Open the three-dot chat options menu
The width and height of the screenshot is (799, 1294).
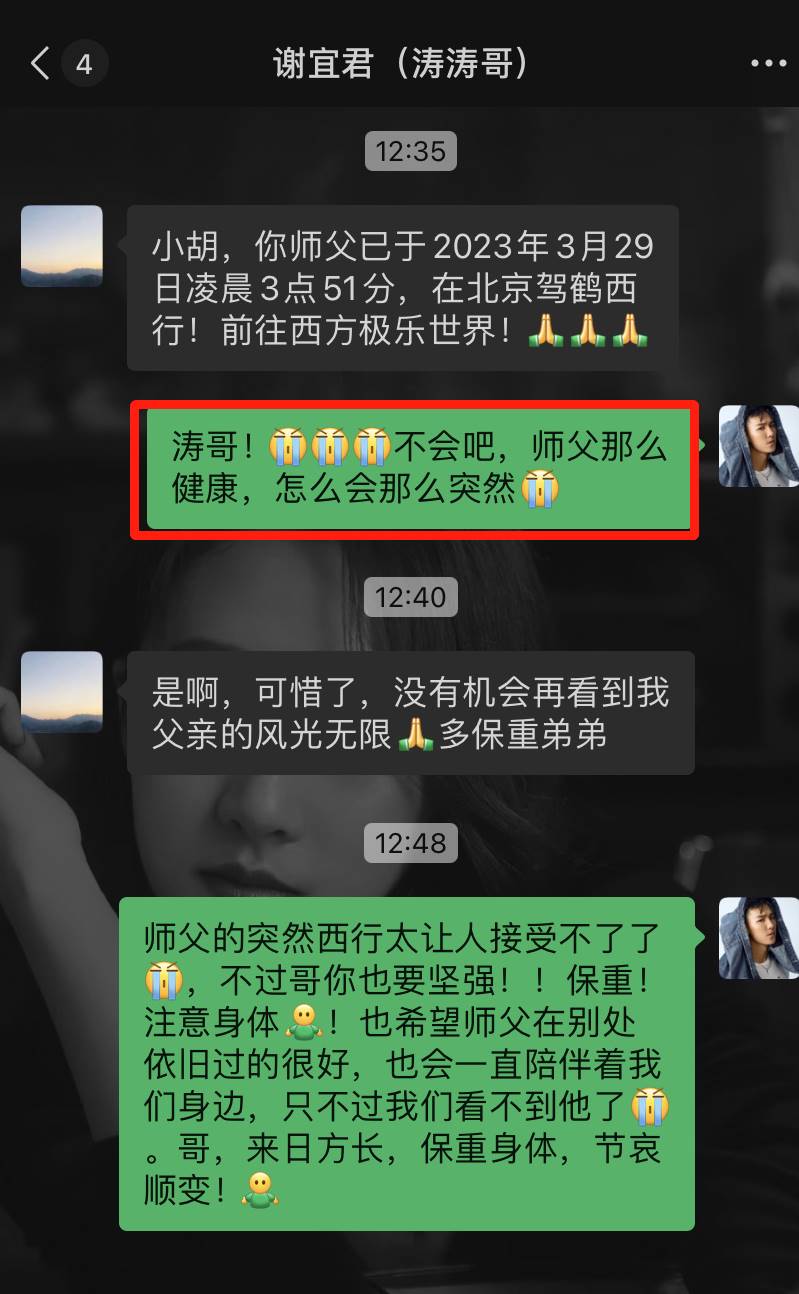click(767, 64)
